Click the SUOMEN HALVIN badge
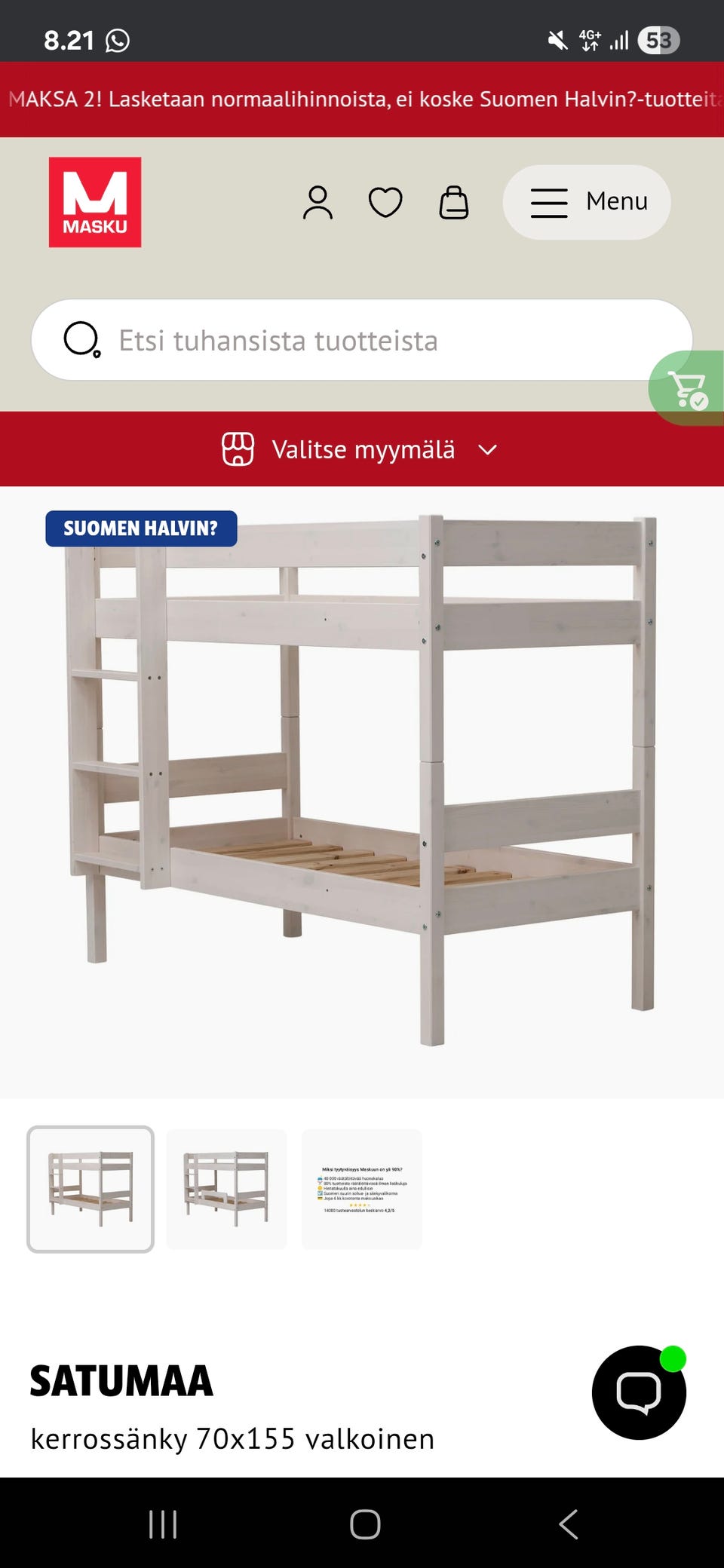The height and width of the screenshot is (1568, 724). pos(140,530)
